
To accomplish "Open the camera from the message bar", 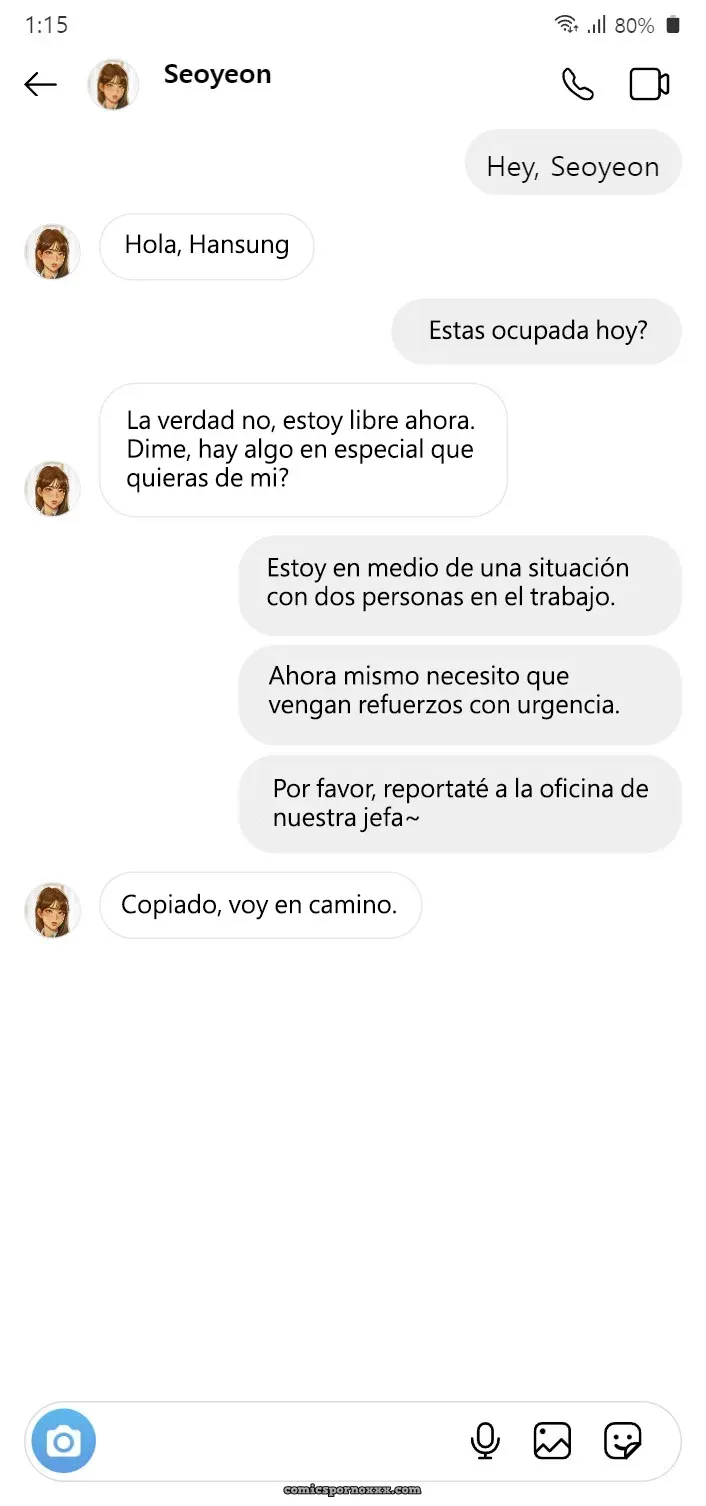I will [64, 1441].
